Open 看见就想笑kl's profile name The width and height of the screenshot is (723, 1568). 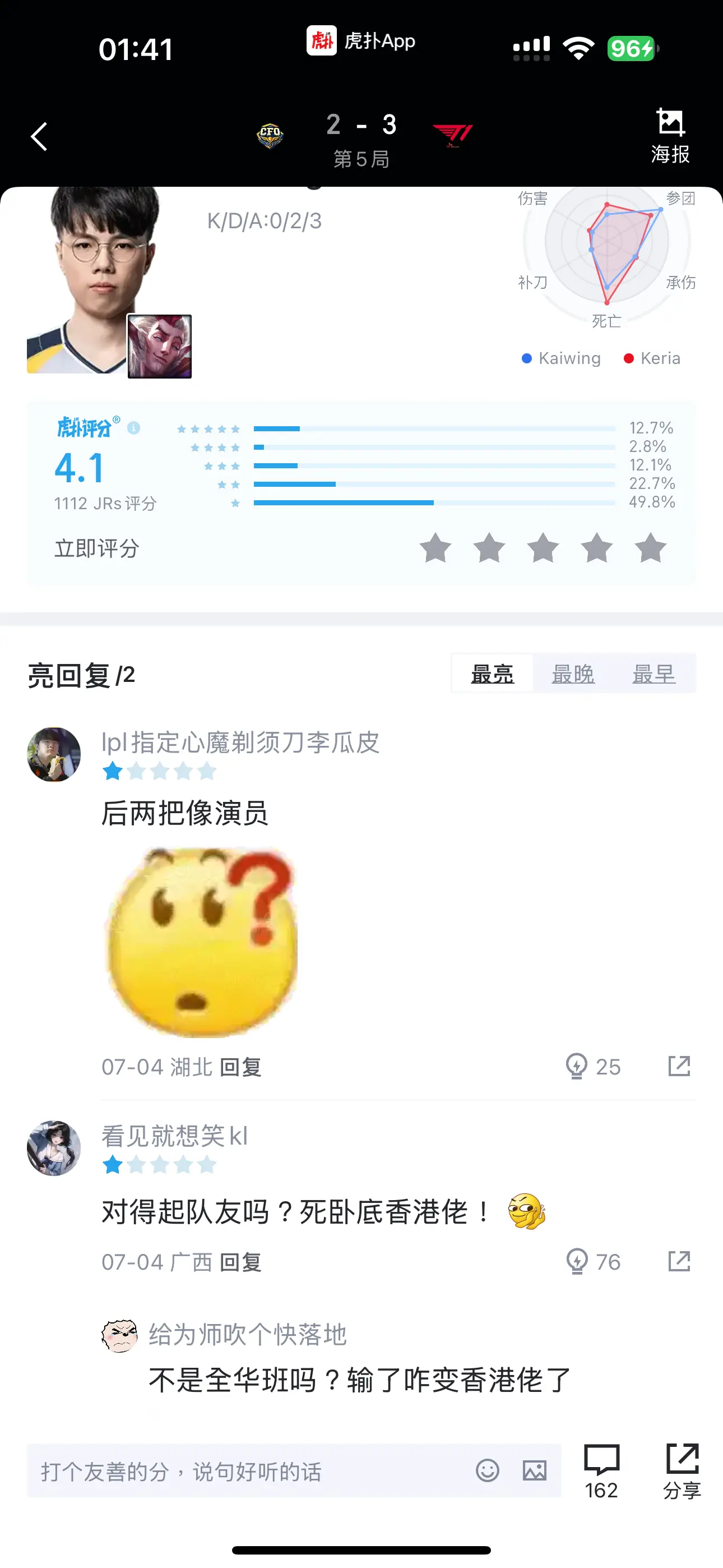tap(174, 1136)
